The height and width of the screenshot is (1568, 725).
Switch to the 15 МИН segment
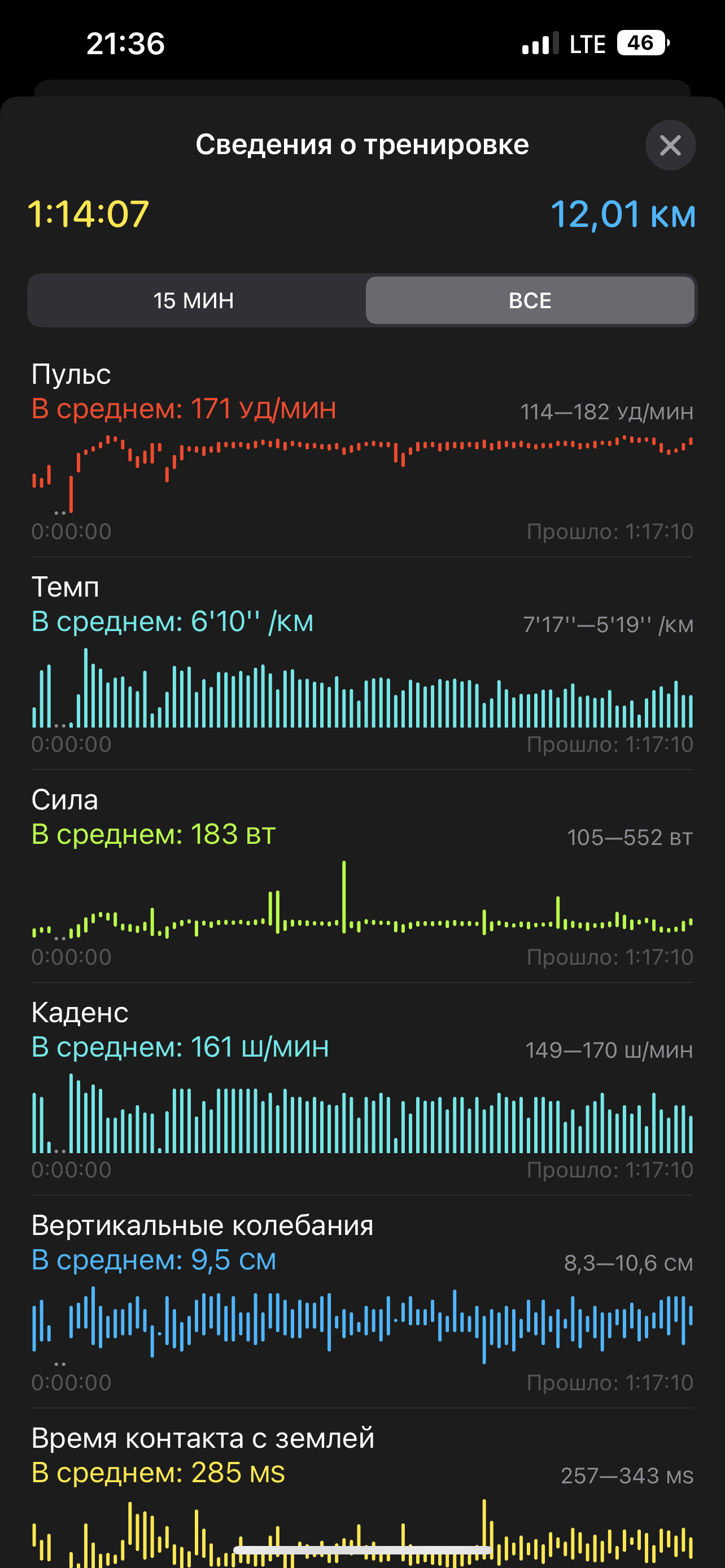[x=195, y=300]
